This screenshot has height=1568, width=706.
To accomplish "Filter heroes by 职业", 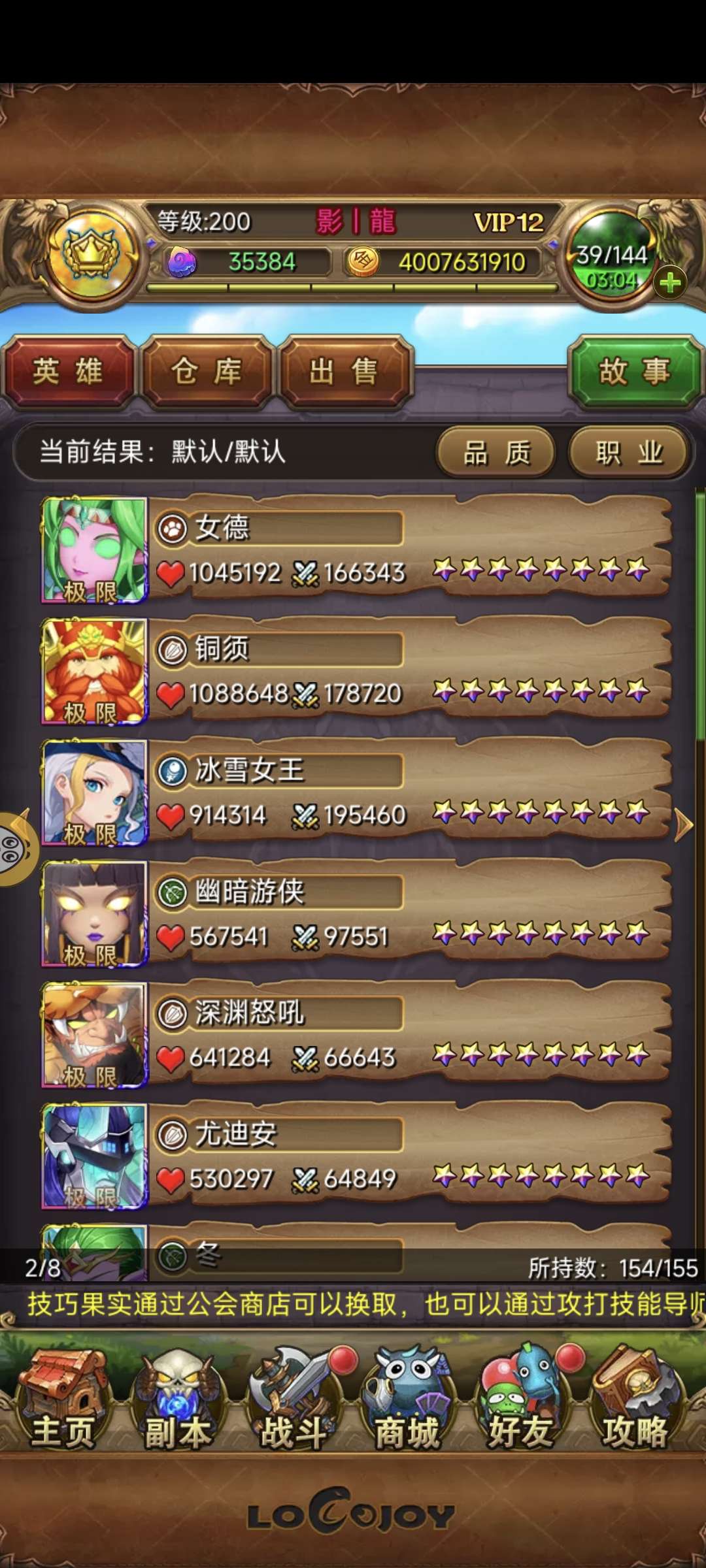I will (x=629, y=452).
